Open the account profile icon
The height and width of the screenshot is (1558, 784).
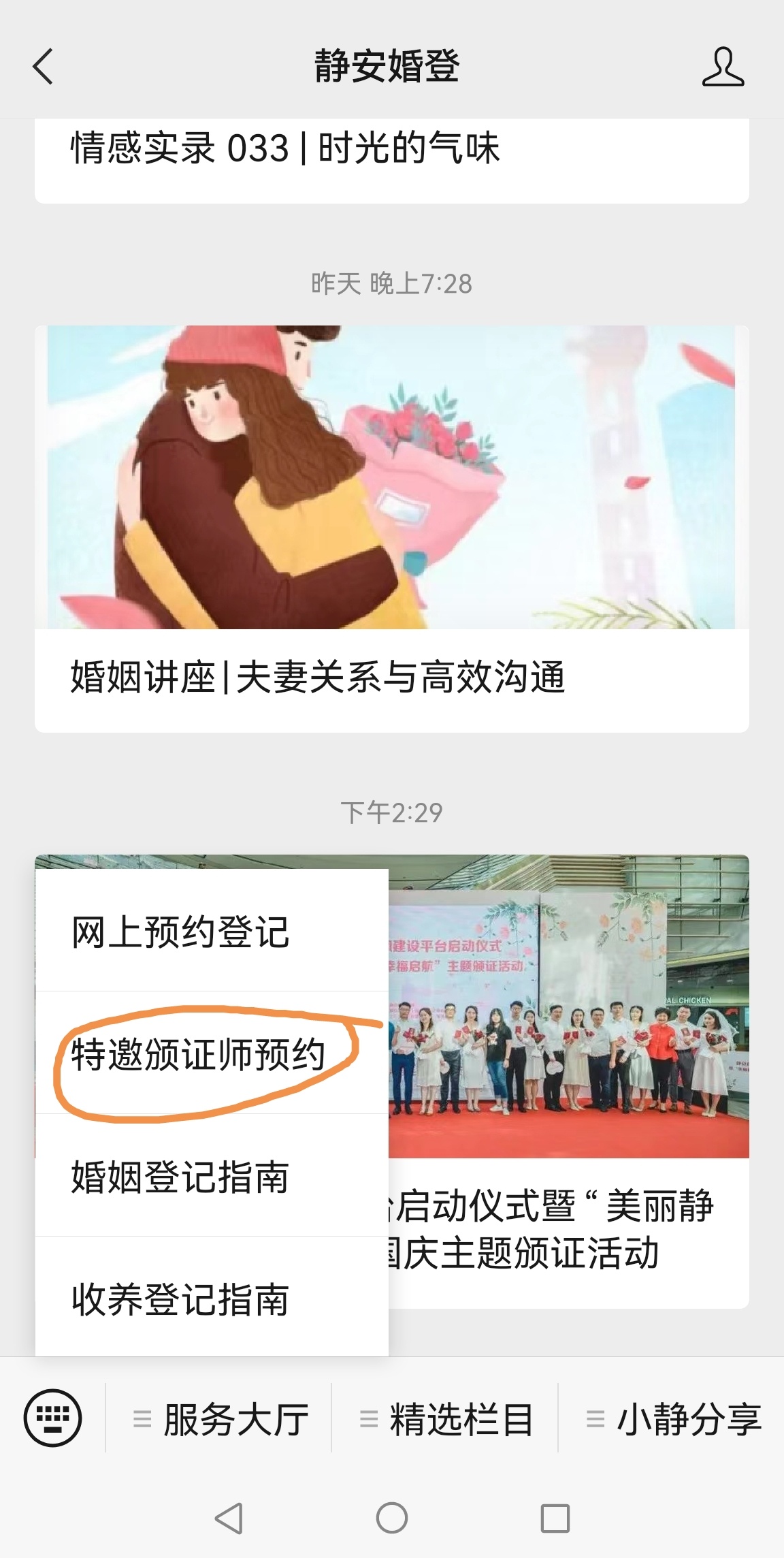(723, 67)
